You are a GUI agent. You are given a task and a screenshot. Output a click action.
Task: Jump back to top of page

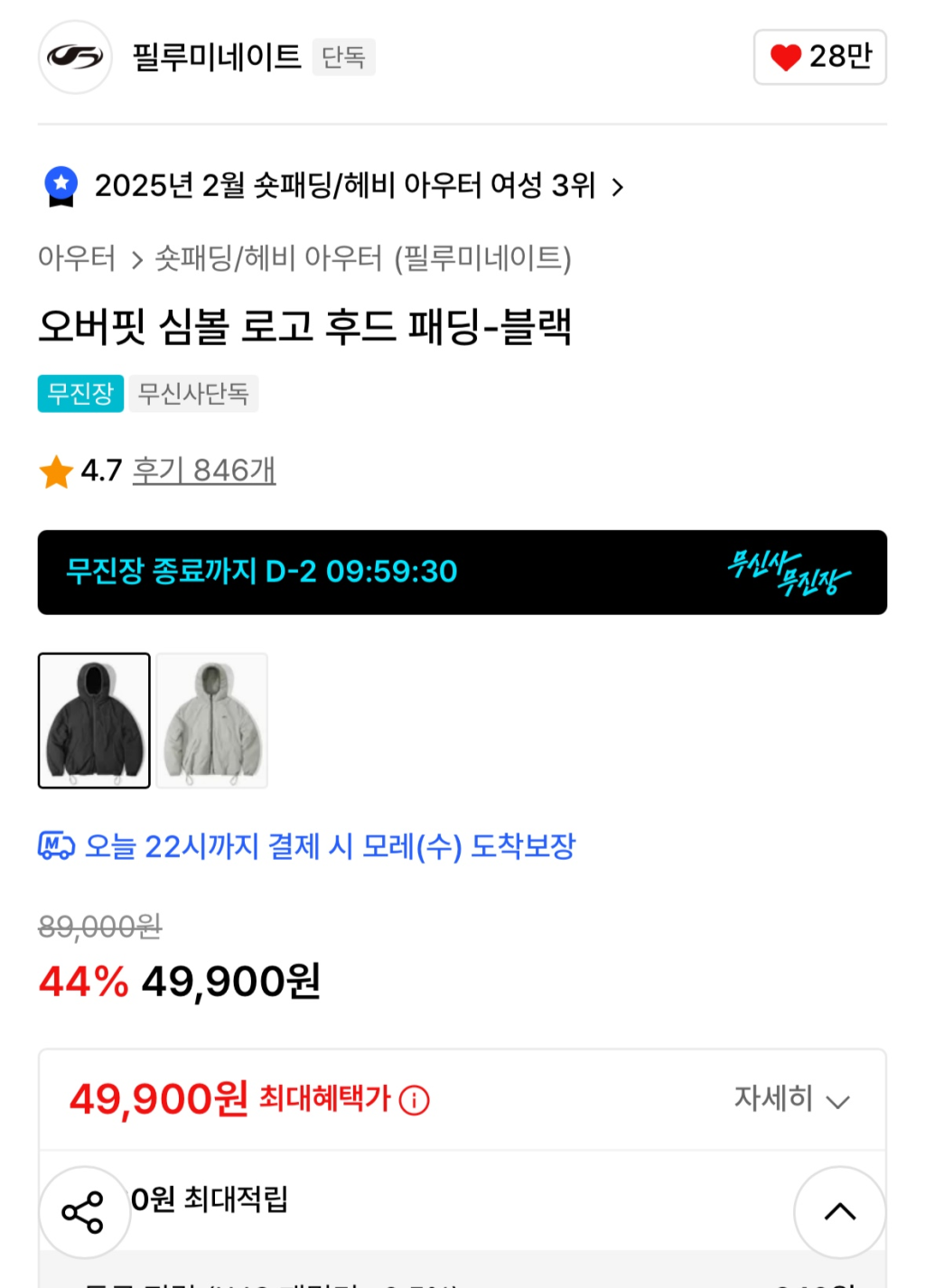pyautogui.click(x=839, y=1212)
